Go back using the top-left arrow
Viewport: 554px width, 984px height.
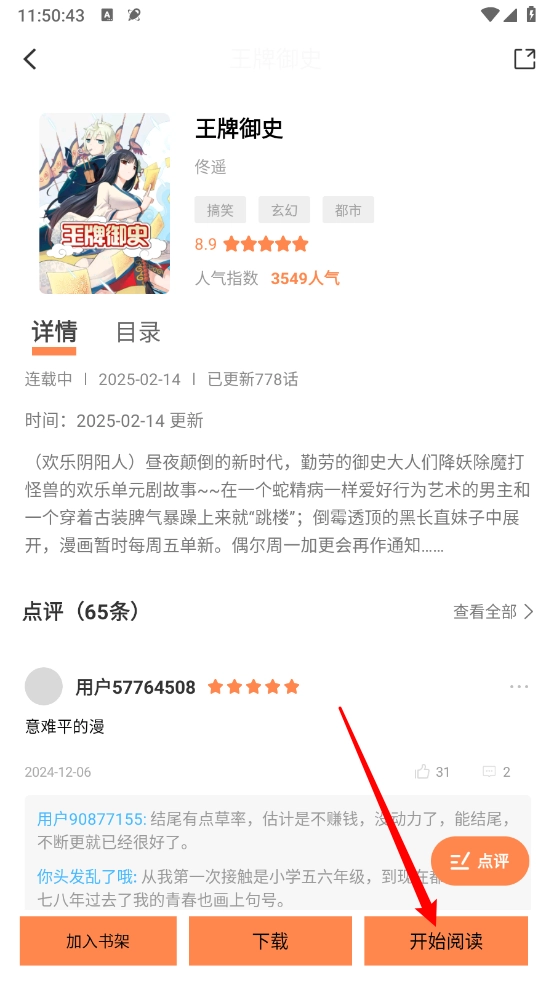click(30, 59)
